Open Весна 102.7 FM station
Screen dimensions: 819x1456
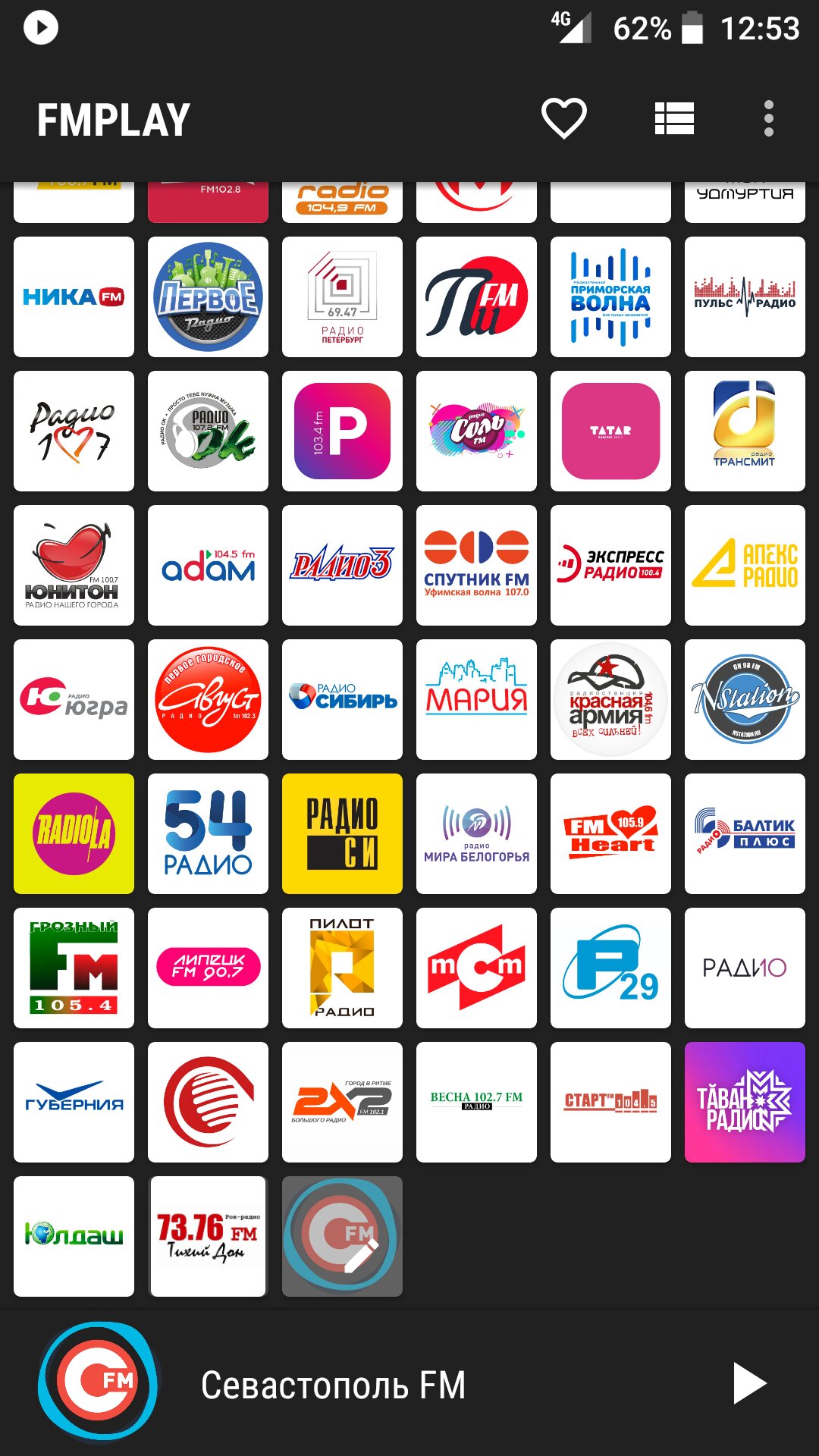(476, 1102)
